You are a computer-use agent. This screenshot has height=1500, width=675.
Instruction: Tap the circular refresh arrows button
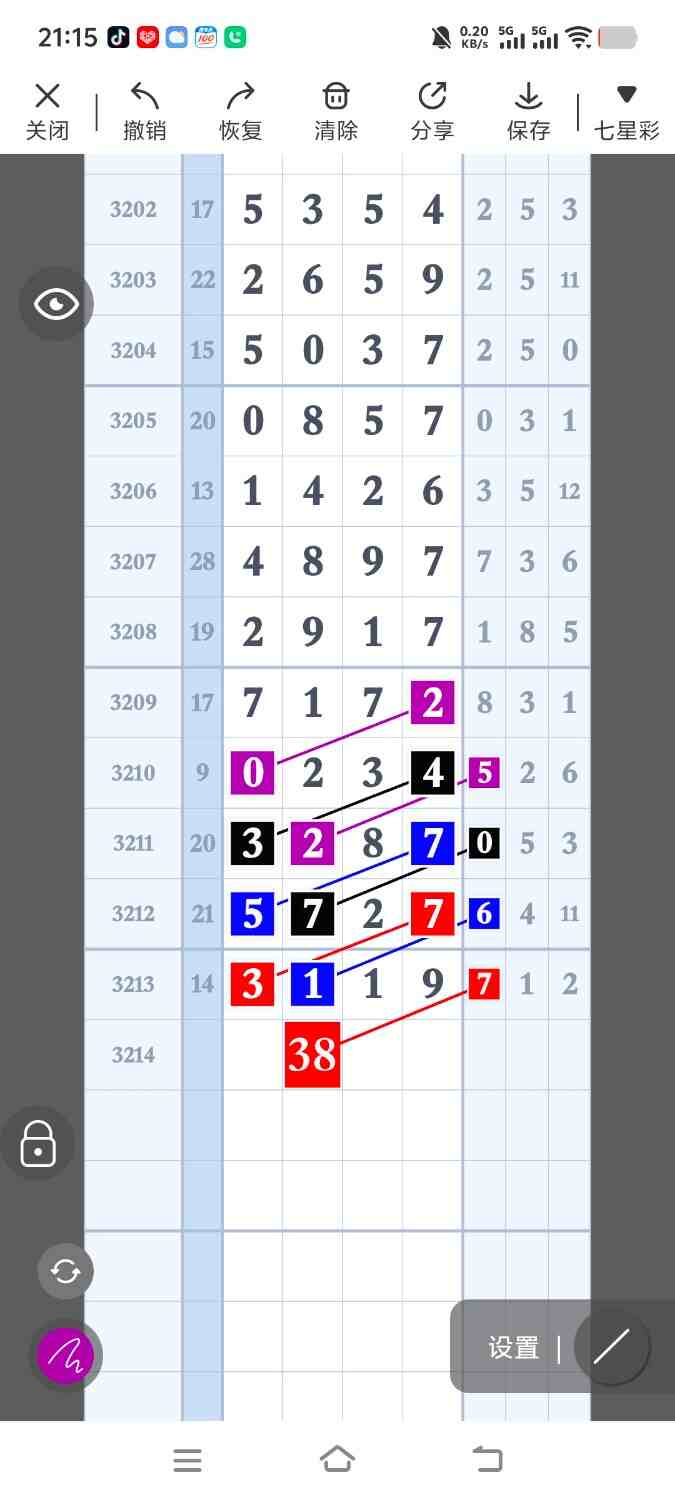coord(65,1271)
